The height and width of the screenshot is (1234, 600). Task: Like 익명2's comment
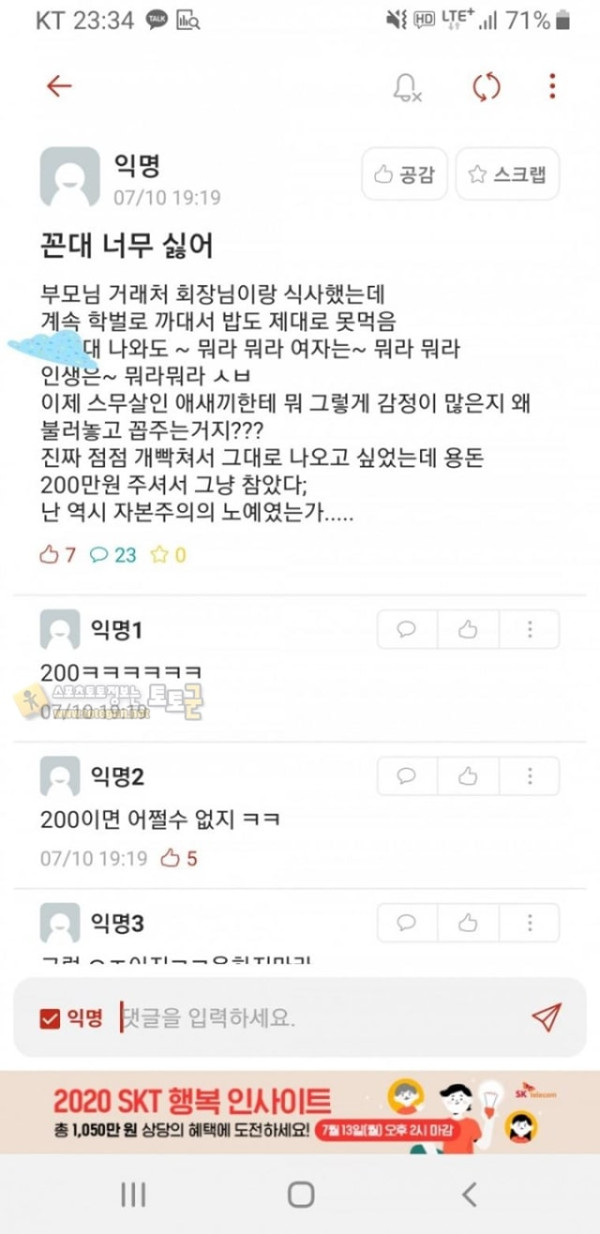coord(468,776)
